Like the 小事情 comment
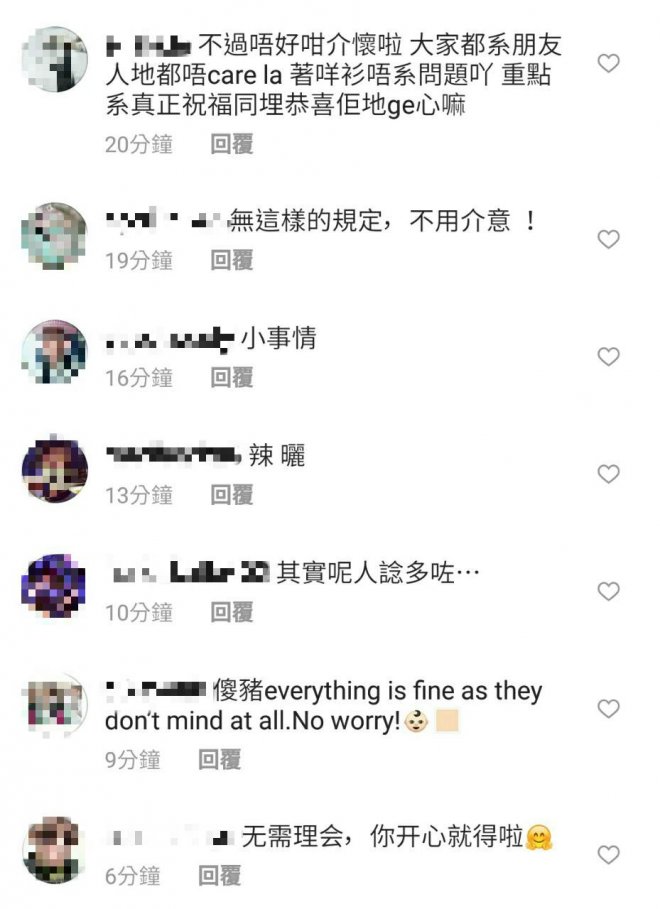The image size is (660, 909). point(608,357)
